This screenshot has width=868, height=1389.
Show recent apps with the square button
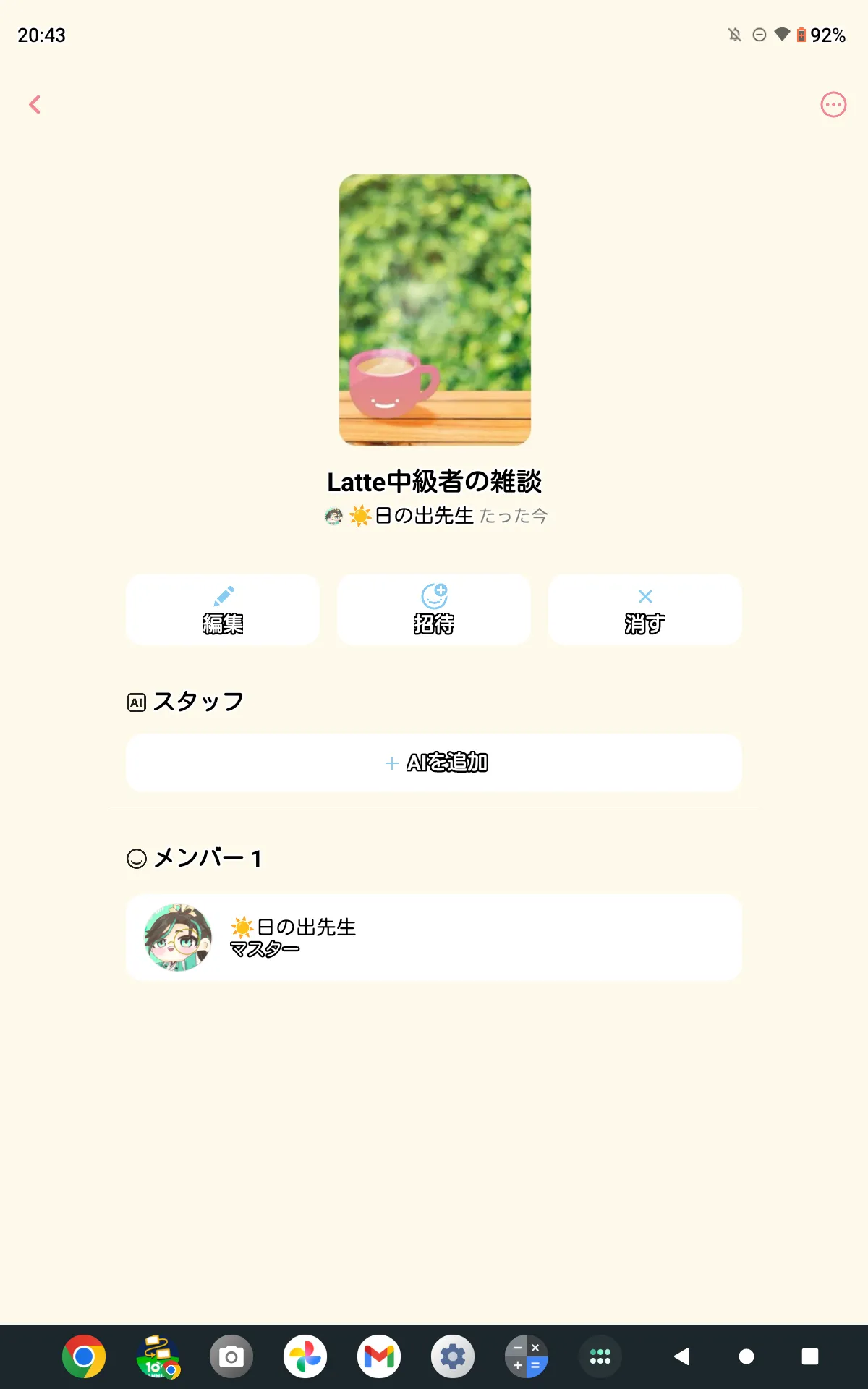tap(810, 1356)
